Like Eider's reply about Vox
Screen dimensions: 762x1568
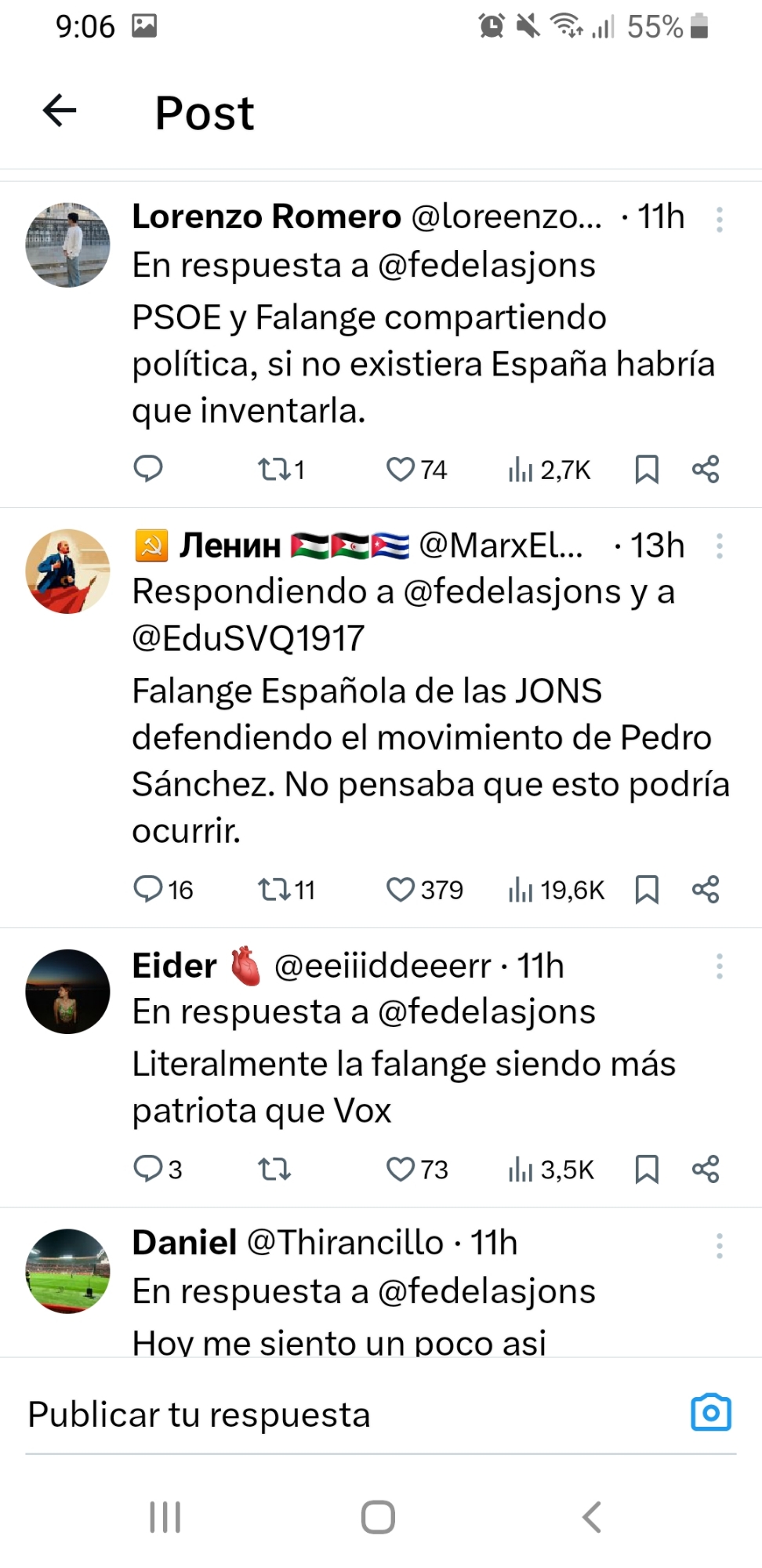[401, 1169]
